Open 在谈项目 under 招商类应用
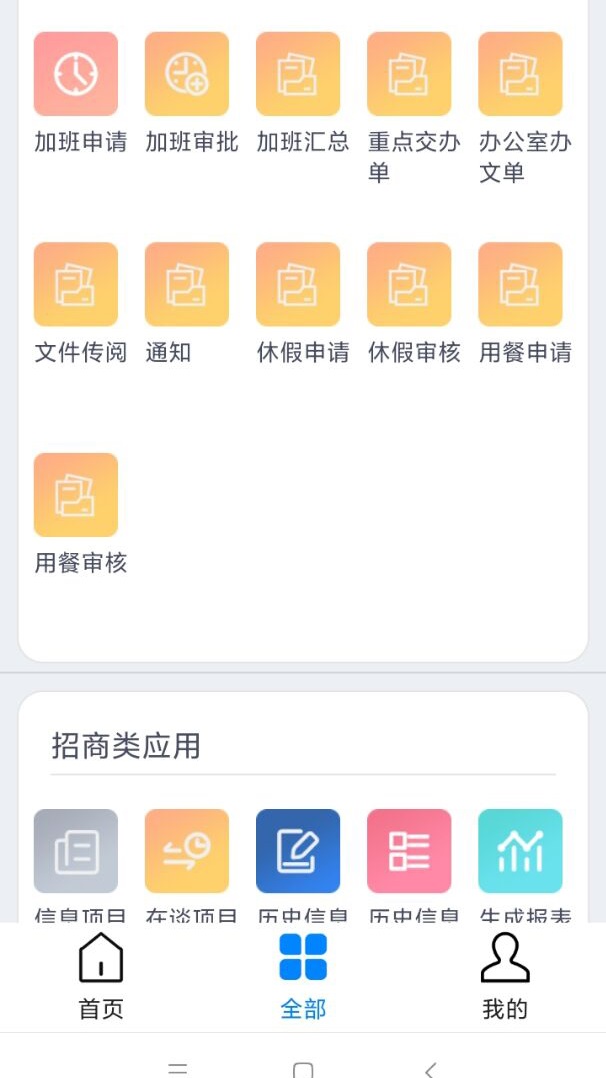This screenshot has width=606, height=1078. [186, 851]
